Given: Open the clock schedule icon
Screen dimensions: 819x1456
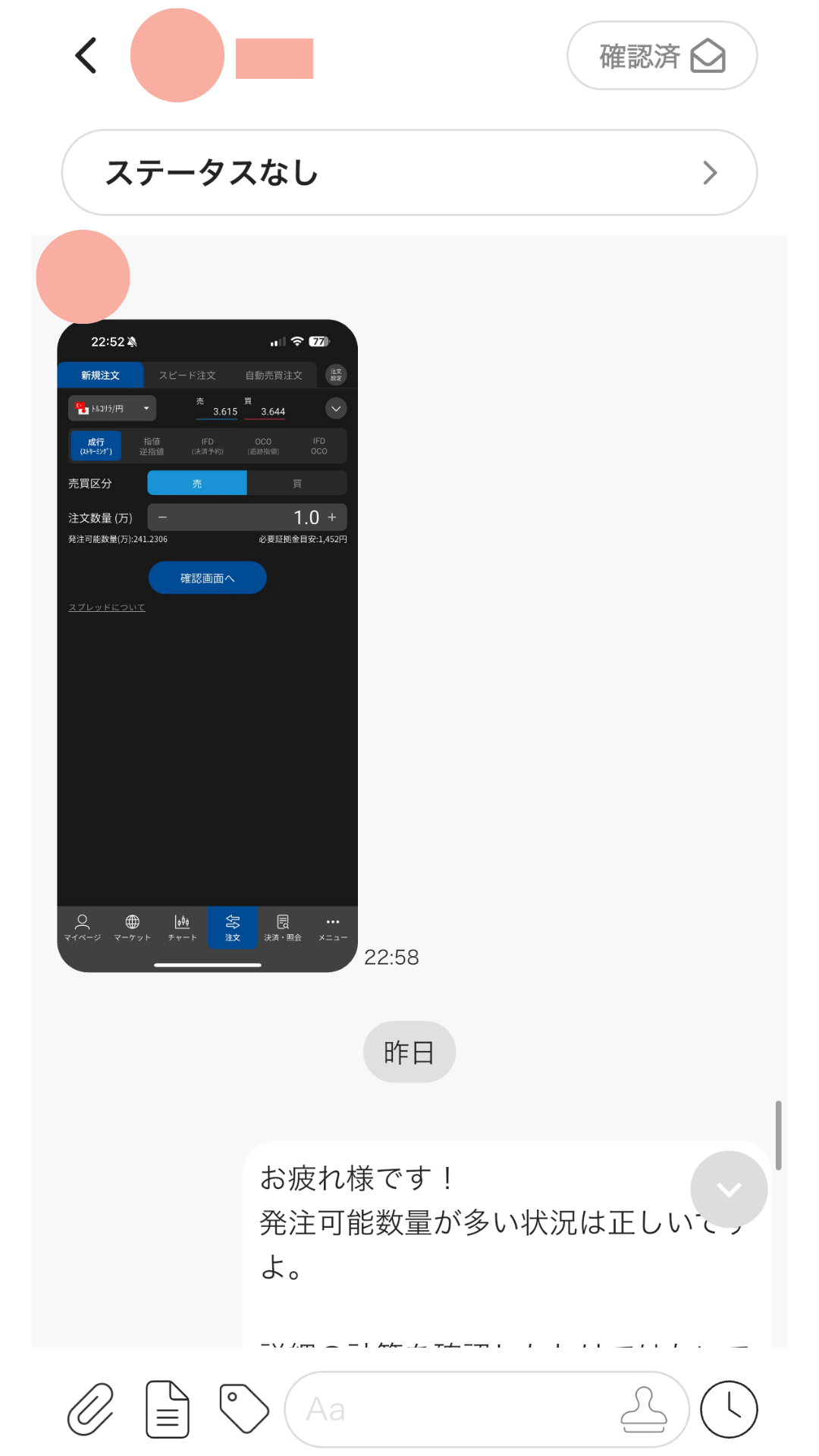Looking at the screenshot, I should coord(729,1409).
